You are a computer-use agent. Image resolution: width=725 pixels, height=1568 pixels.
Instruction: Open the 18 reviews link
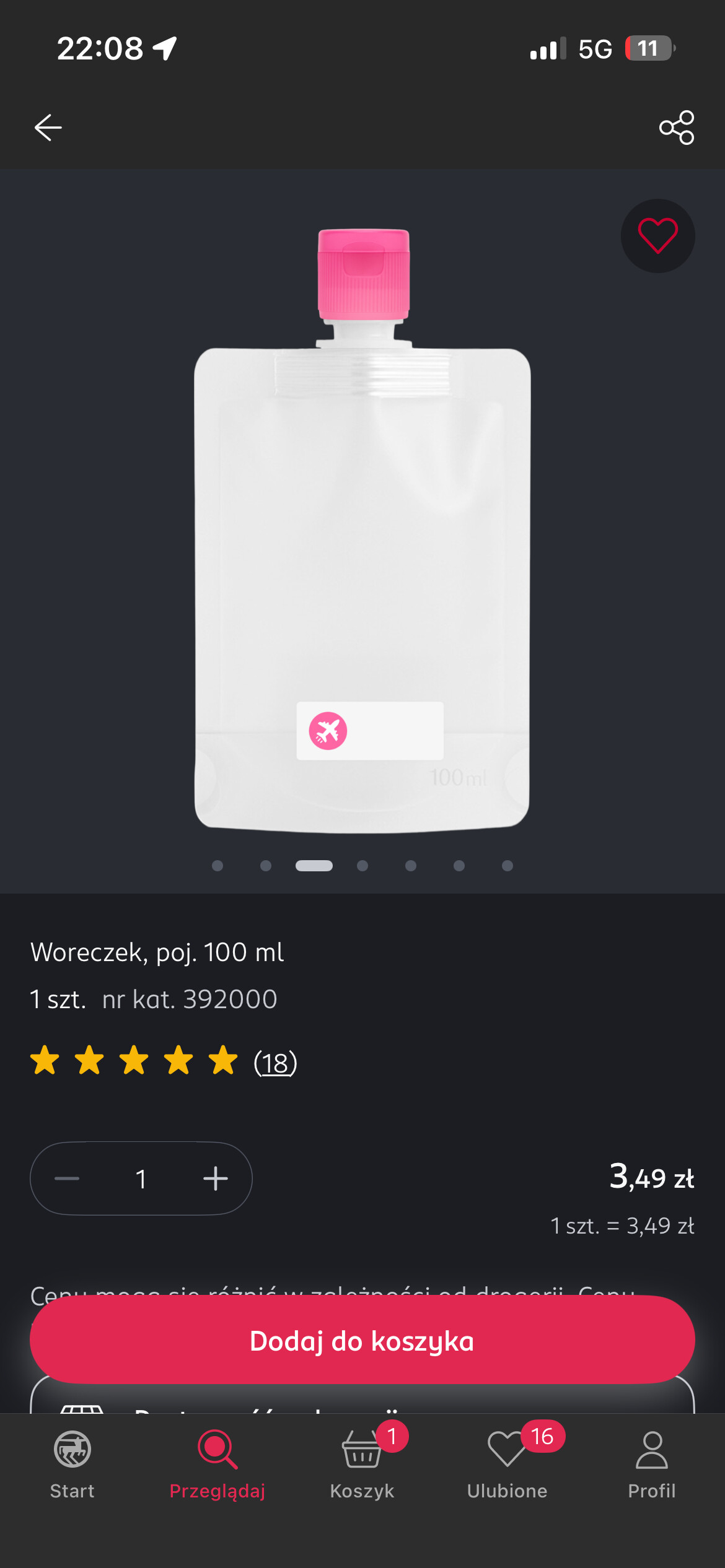pos(275,1063)
